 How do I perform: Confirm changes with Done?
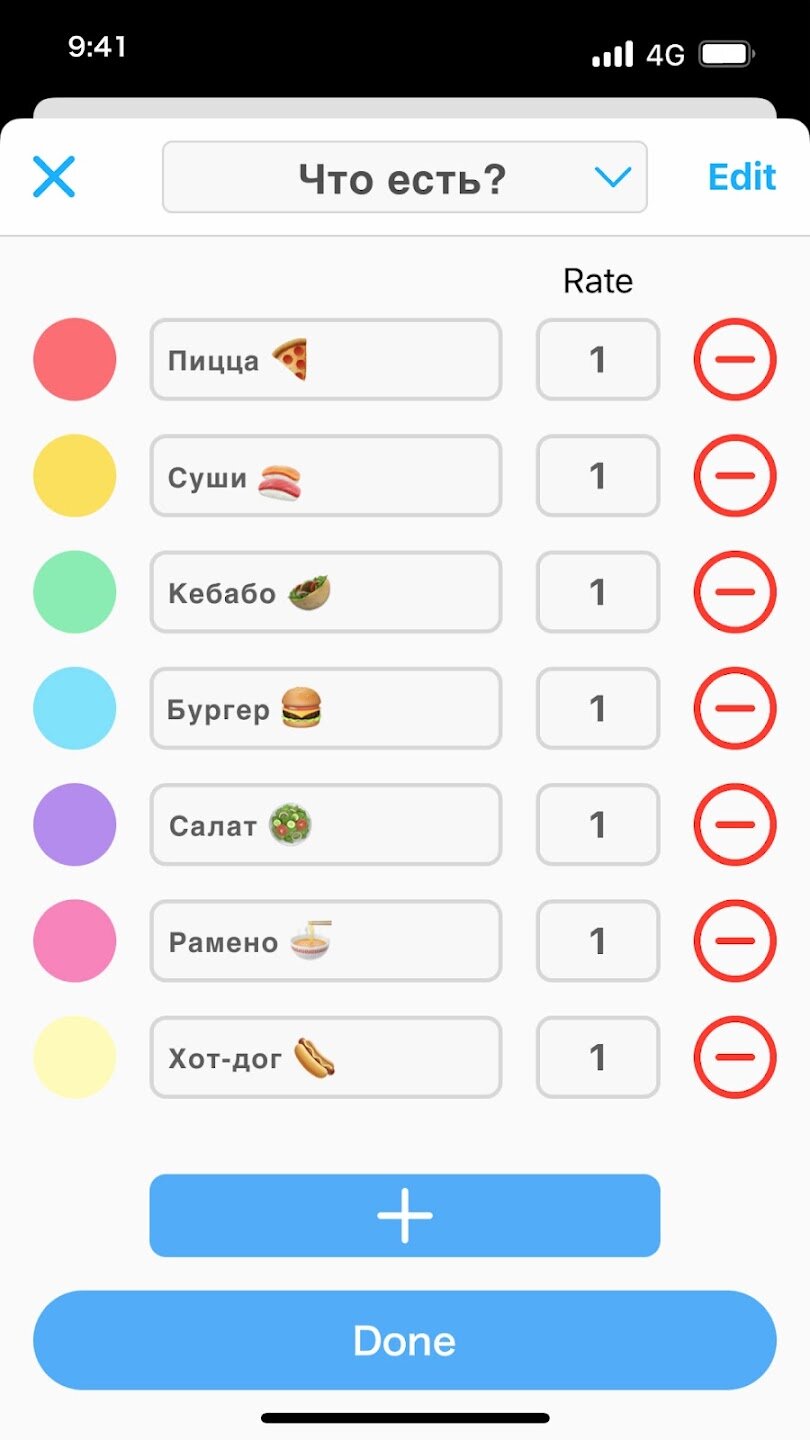click(404, 1340)
